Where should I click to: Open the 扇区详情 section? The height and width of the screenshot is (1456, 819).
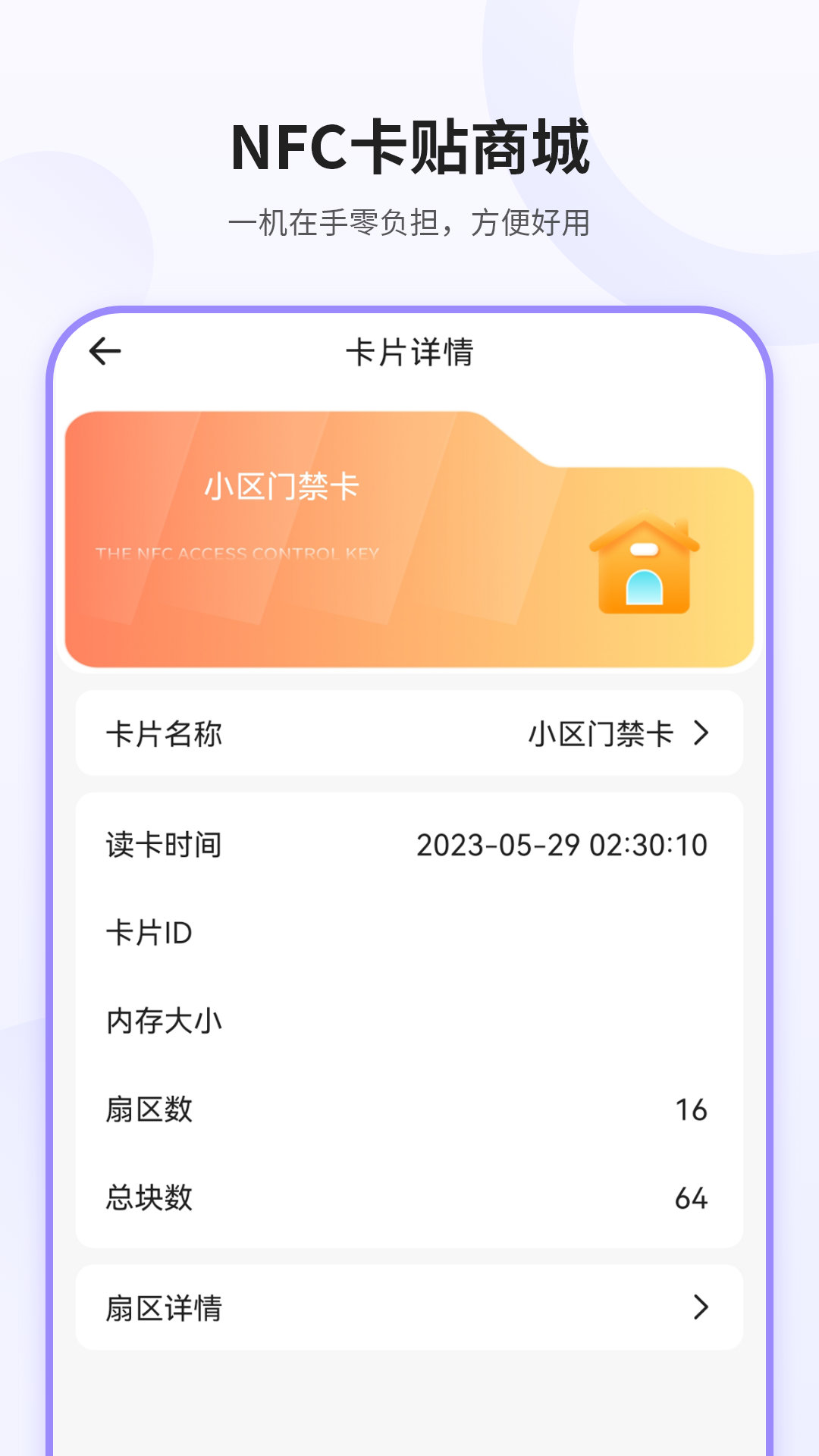pos(409,1306)
